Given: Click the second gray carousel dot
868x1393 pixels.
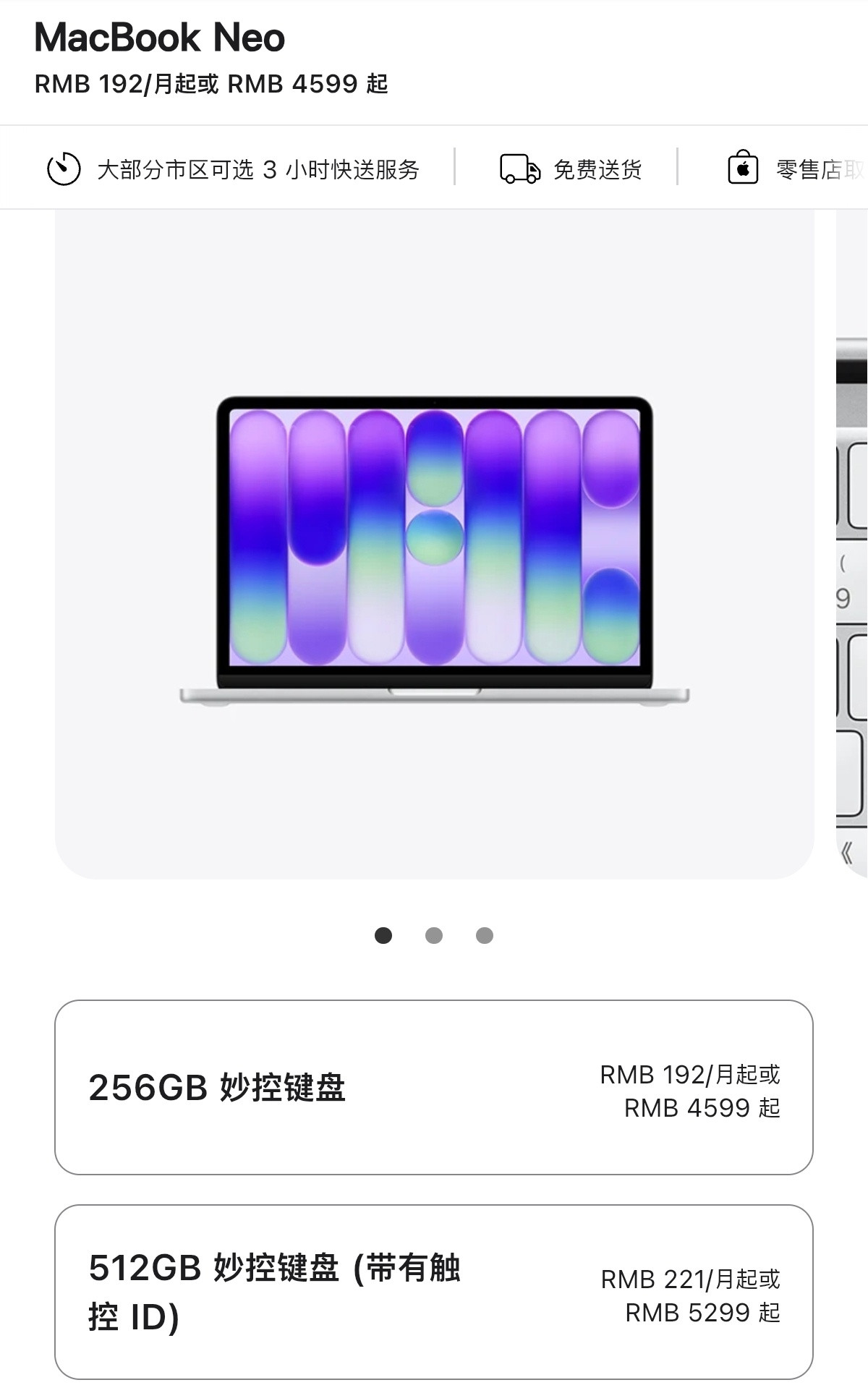Looking at the screenshot, I should pyautogui.click(x=435, y=936).
